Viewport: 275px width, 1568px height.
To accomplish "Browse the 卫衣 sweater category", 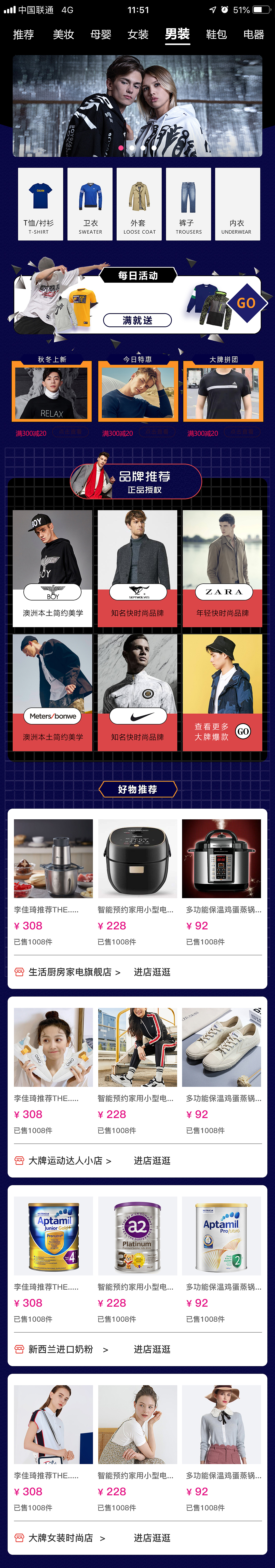I will click(x=90, y=204).
